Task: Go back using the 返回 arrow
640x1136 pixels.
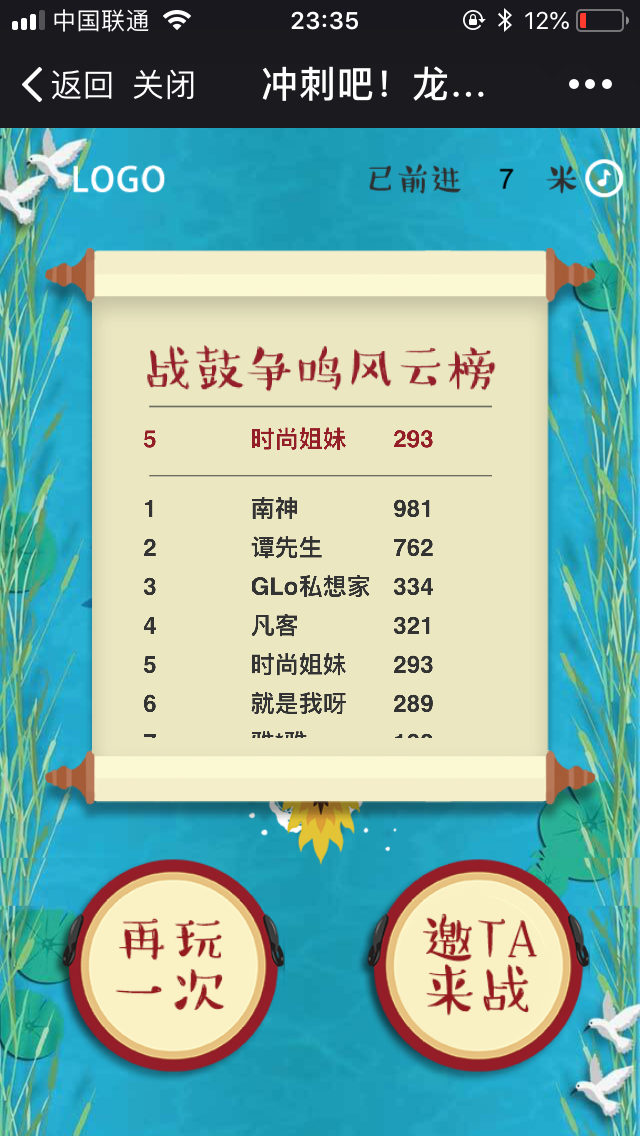Action: [66, 85]
